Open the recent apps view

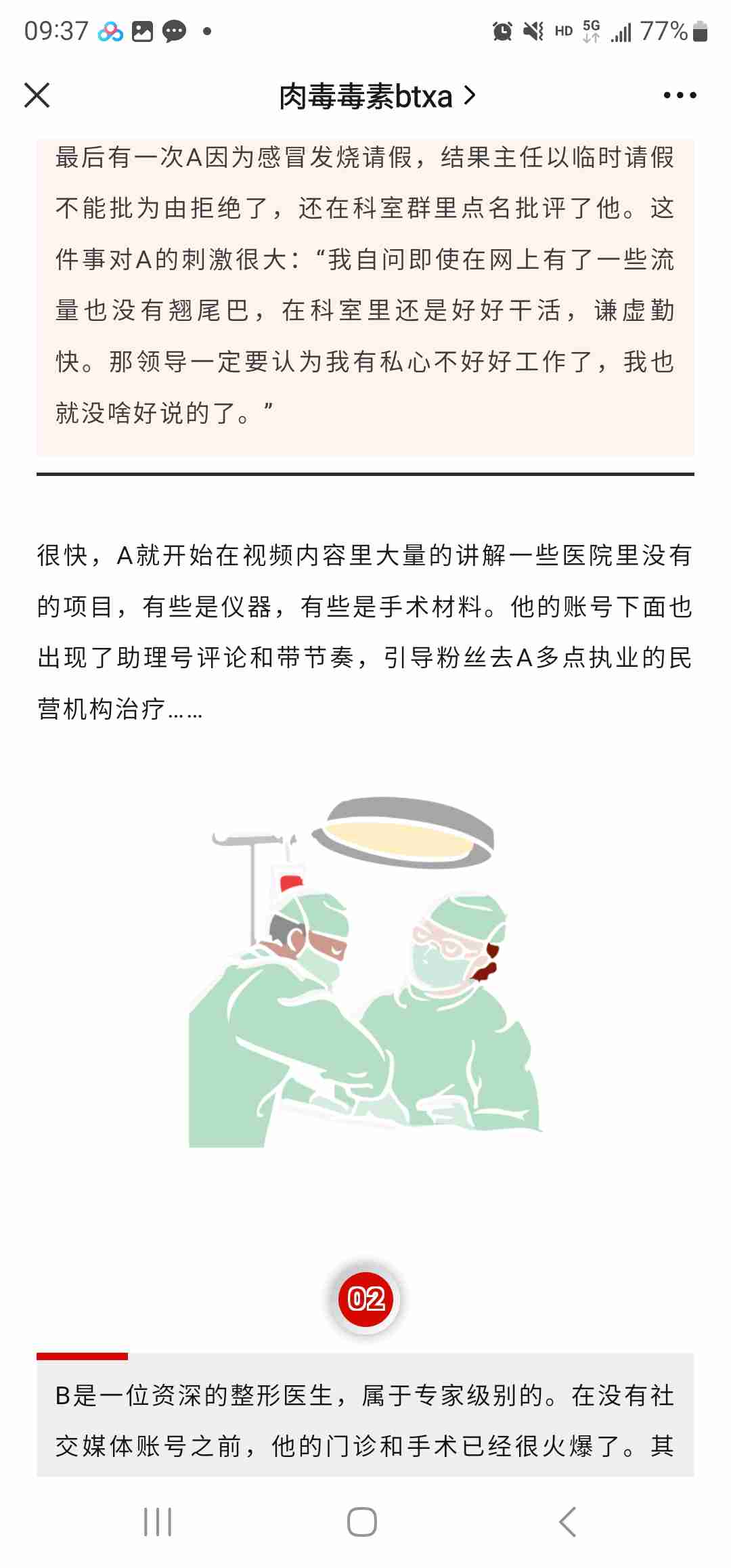click(158, 1522)
